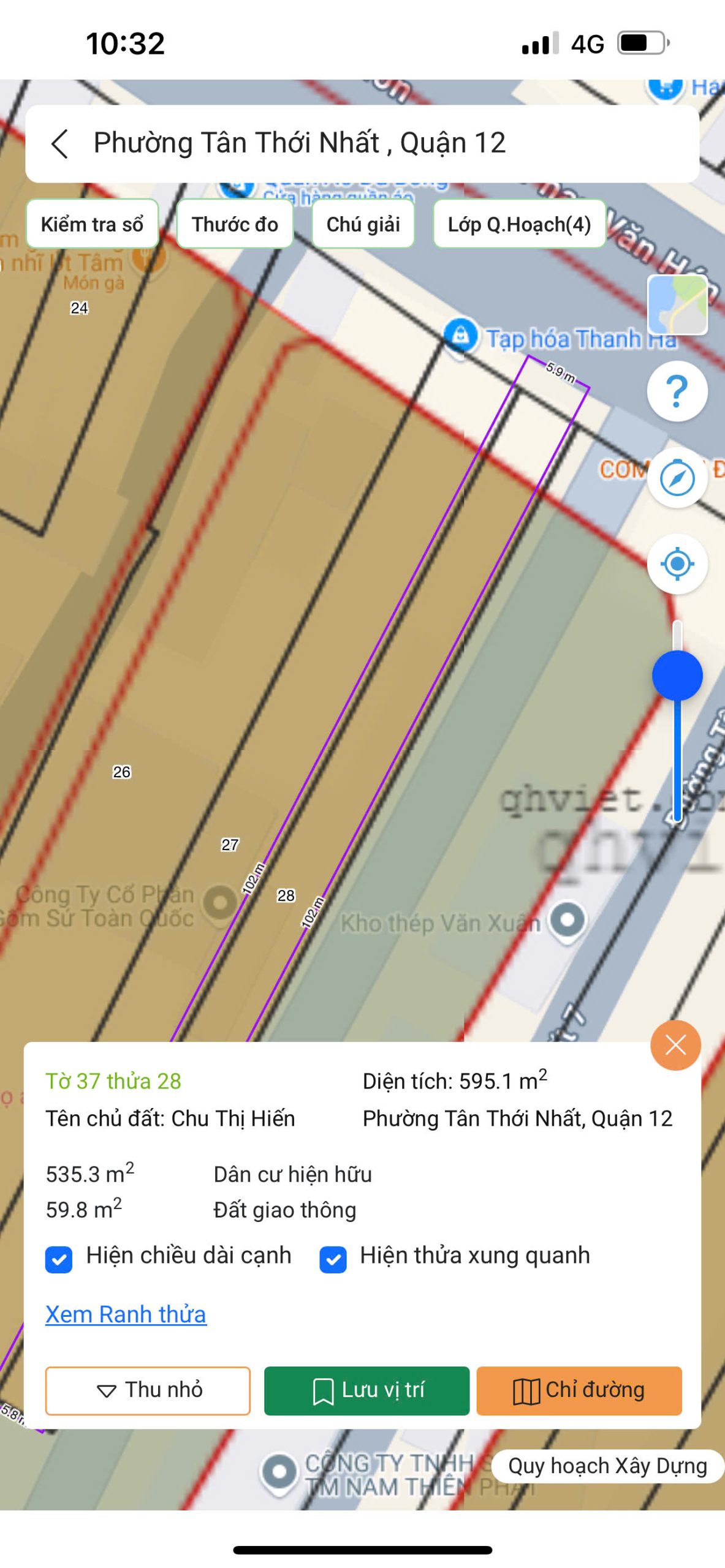
Task: Open the Kiểm tra sổ tool
Action: [x=92, y=224]
